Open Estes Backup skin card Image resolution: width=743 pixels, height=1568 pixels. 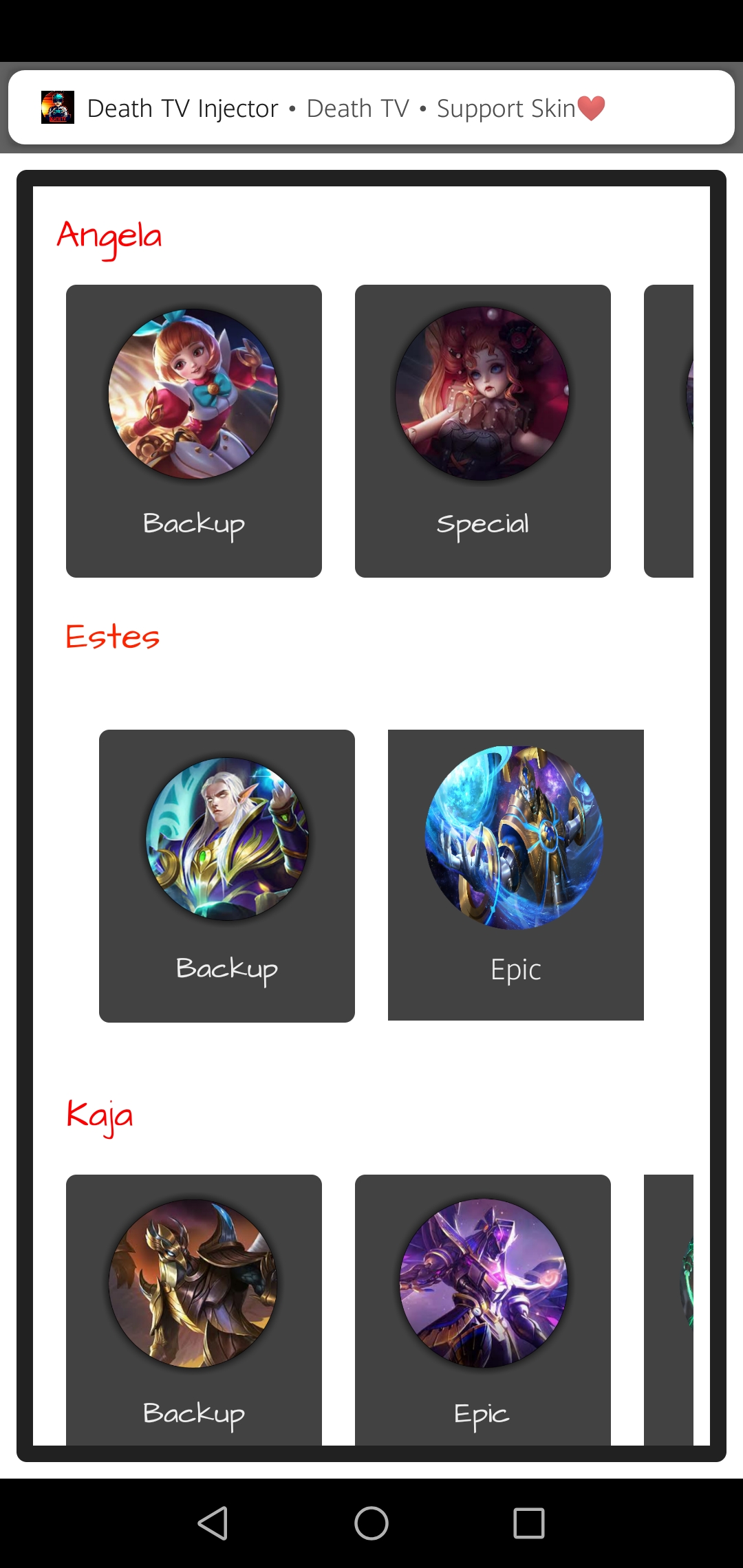tap(227, 875)
